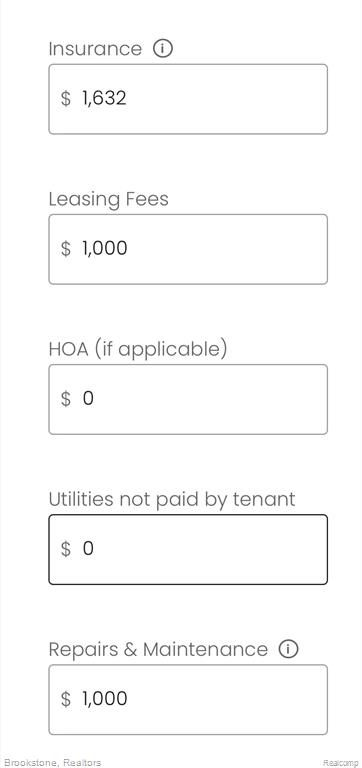
Task: Edit the Insurance amount field
Action: point(188,99)
